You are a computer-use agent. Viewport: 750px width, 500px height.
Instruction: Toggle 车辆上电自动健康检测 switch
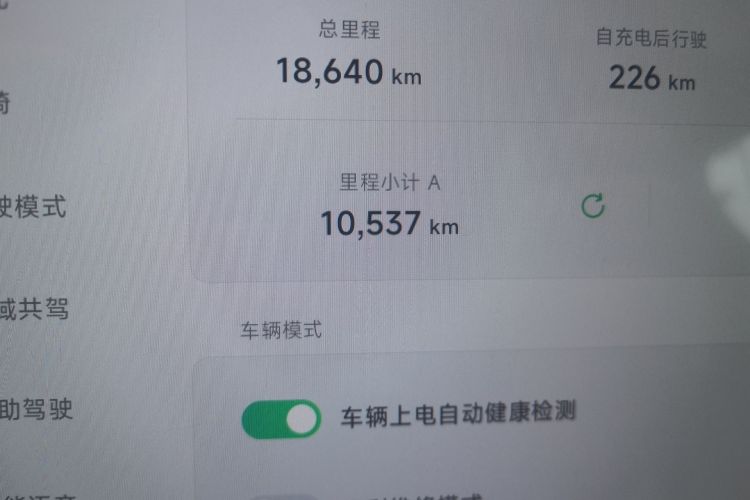coord(281,419)
